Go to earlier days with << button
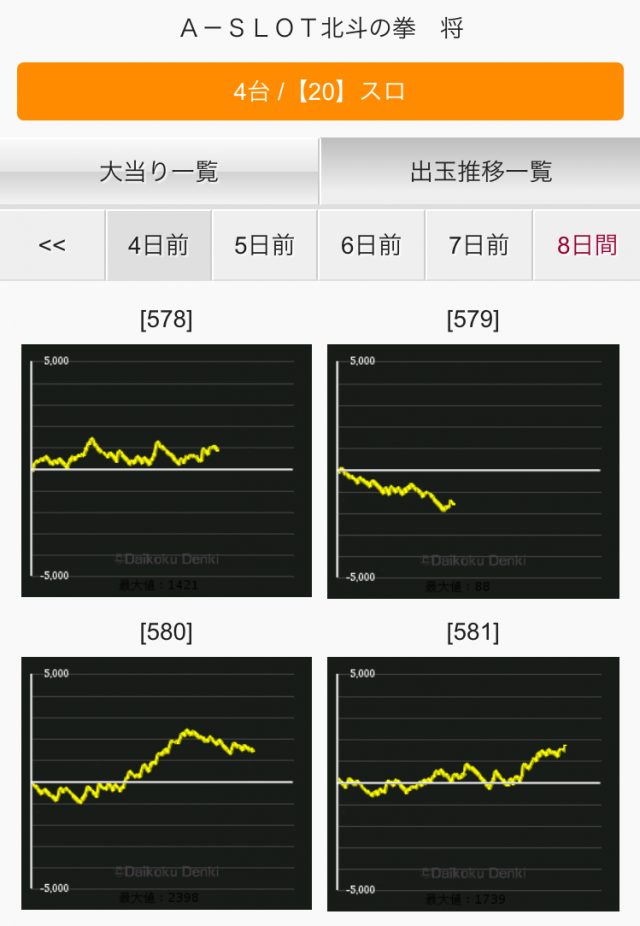This screenshot has width=640, height=926. 52,245
